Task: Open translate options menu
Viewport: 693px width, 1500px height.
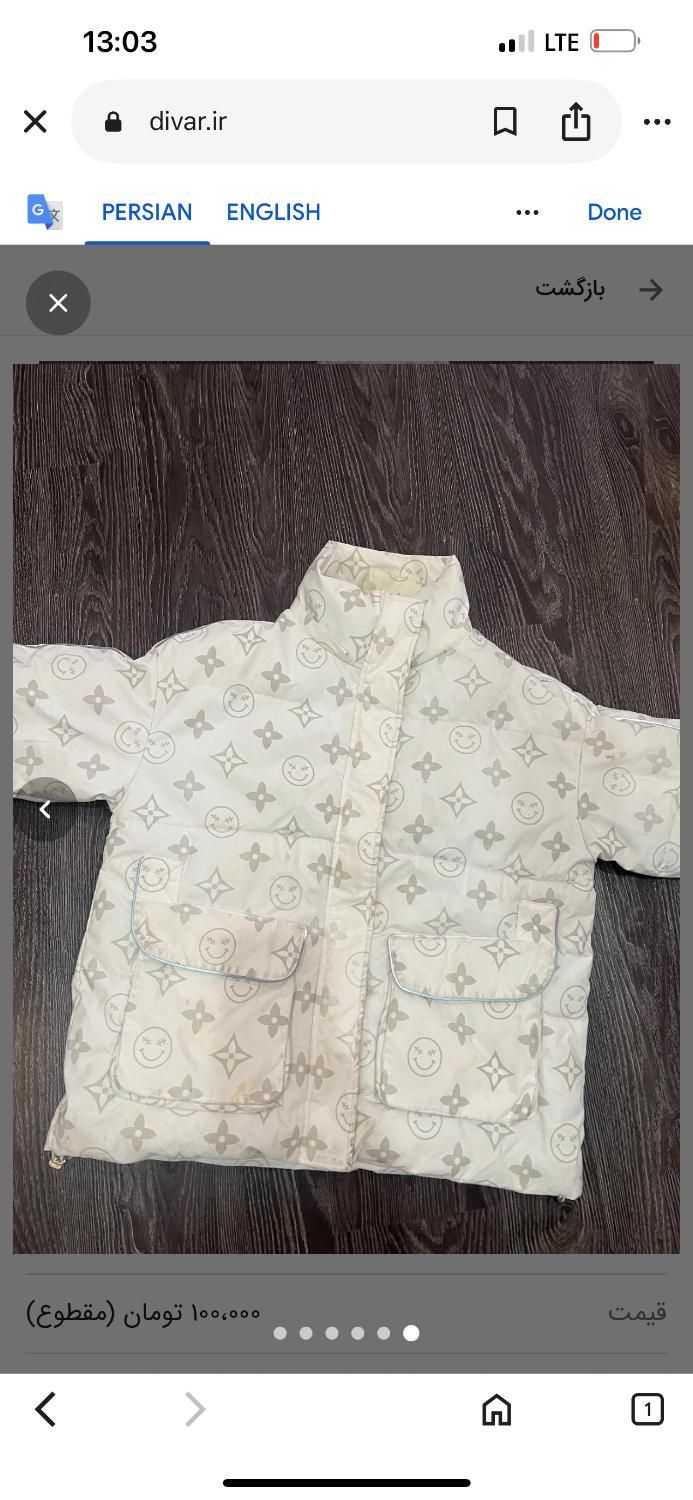Action: click(527, 212)
